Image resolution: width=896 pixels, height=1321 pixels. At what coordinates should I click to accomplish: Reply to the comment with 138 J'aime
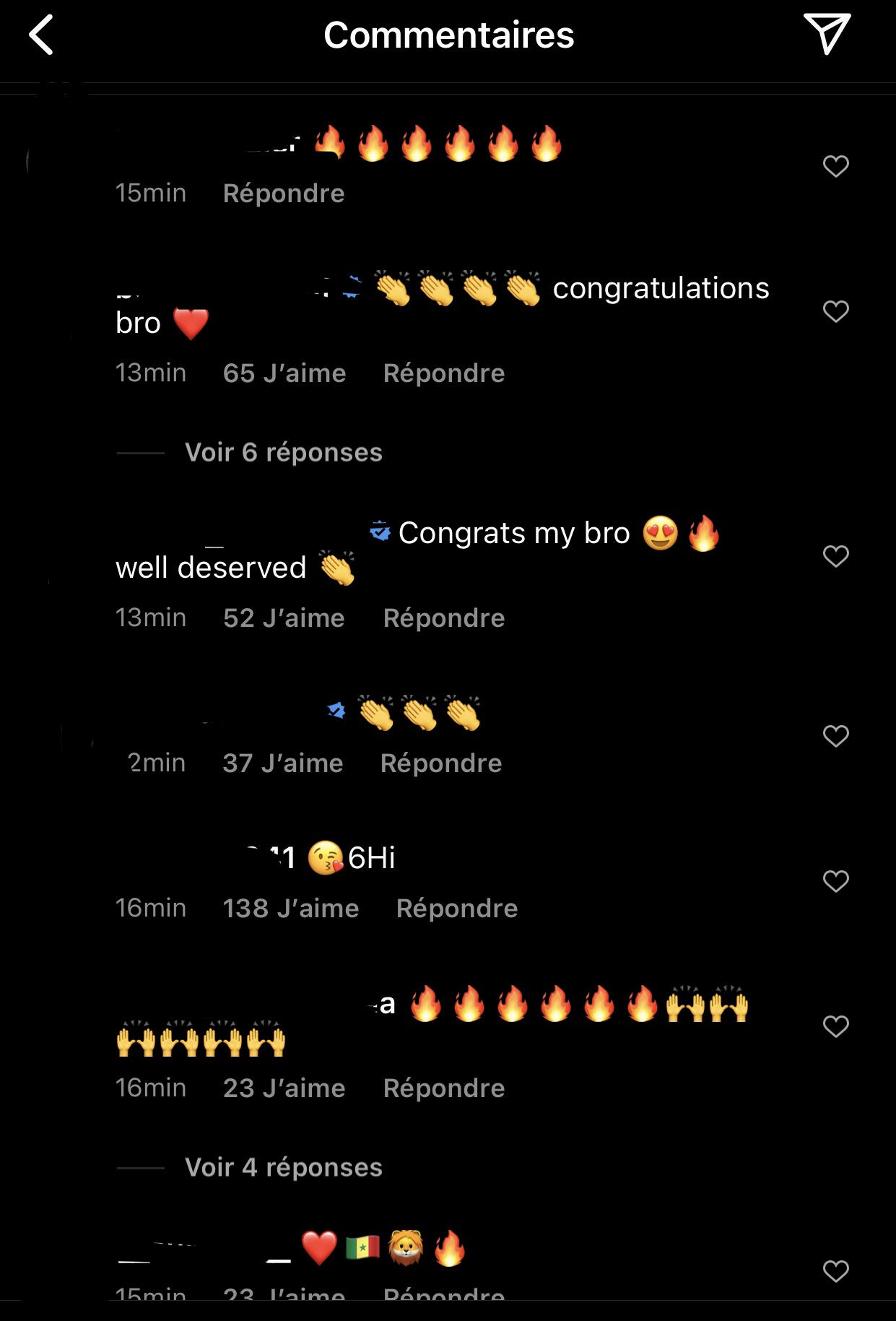(x=456, y=909)
